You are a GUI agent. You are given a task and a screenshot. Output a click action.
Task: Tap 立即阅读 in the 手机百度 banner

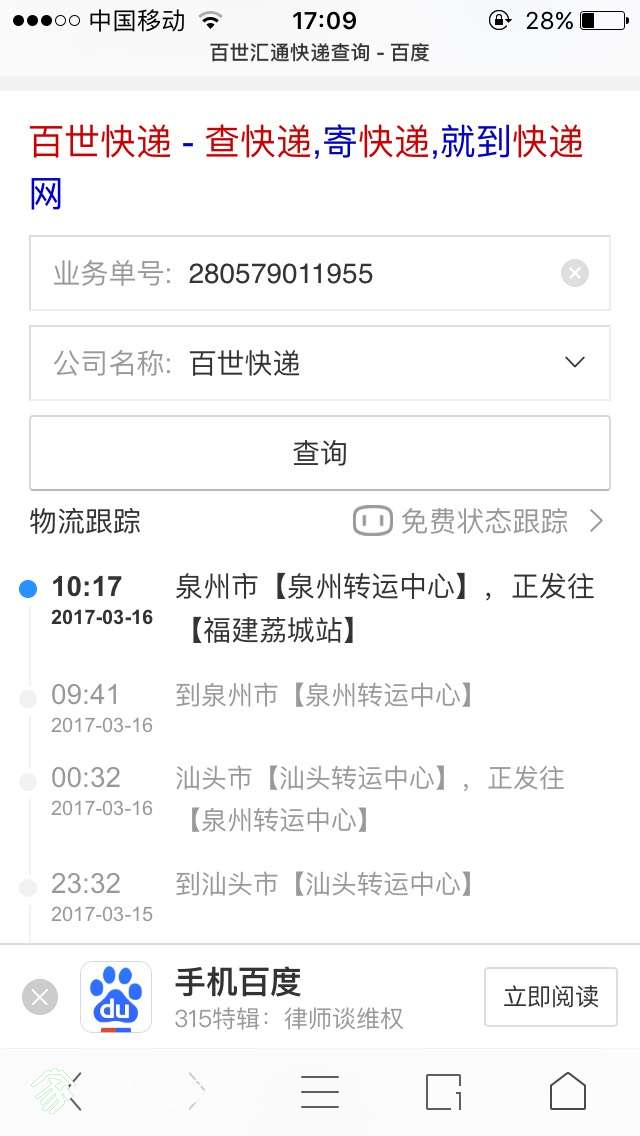tap(551, 996)
